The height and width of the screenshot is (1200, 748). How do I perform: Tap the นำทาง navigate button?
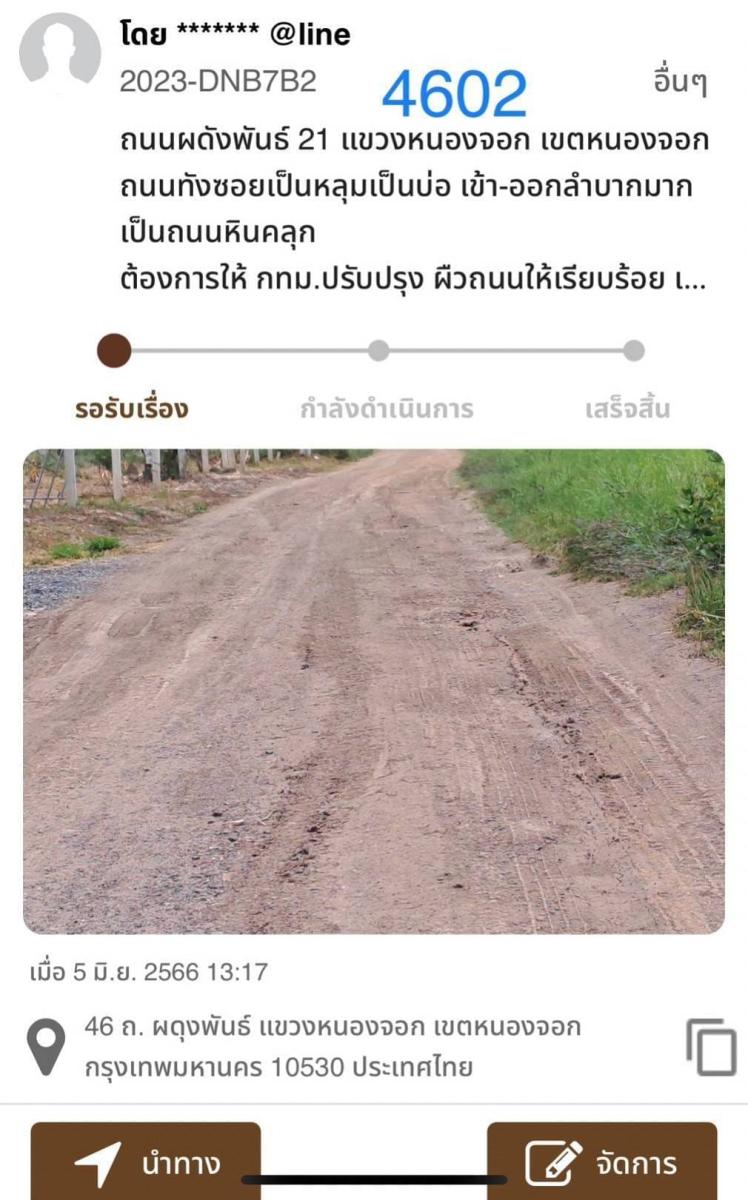tap(146, 1161)
